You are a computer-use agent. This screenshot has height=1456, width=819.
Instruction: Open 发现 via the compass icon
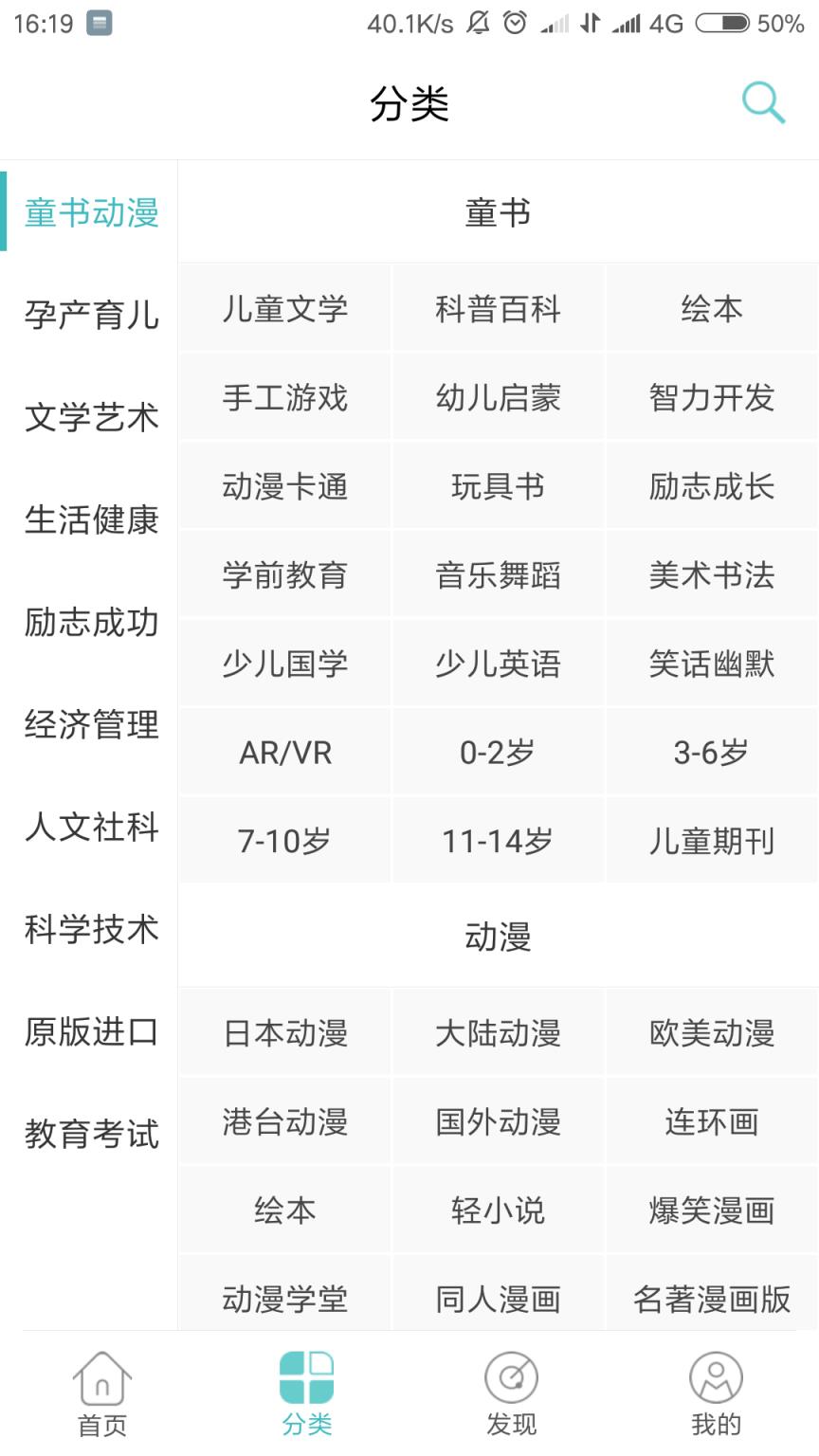tap(511, 1389)
